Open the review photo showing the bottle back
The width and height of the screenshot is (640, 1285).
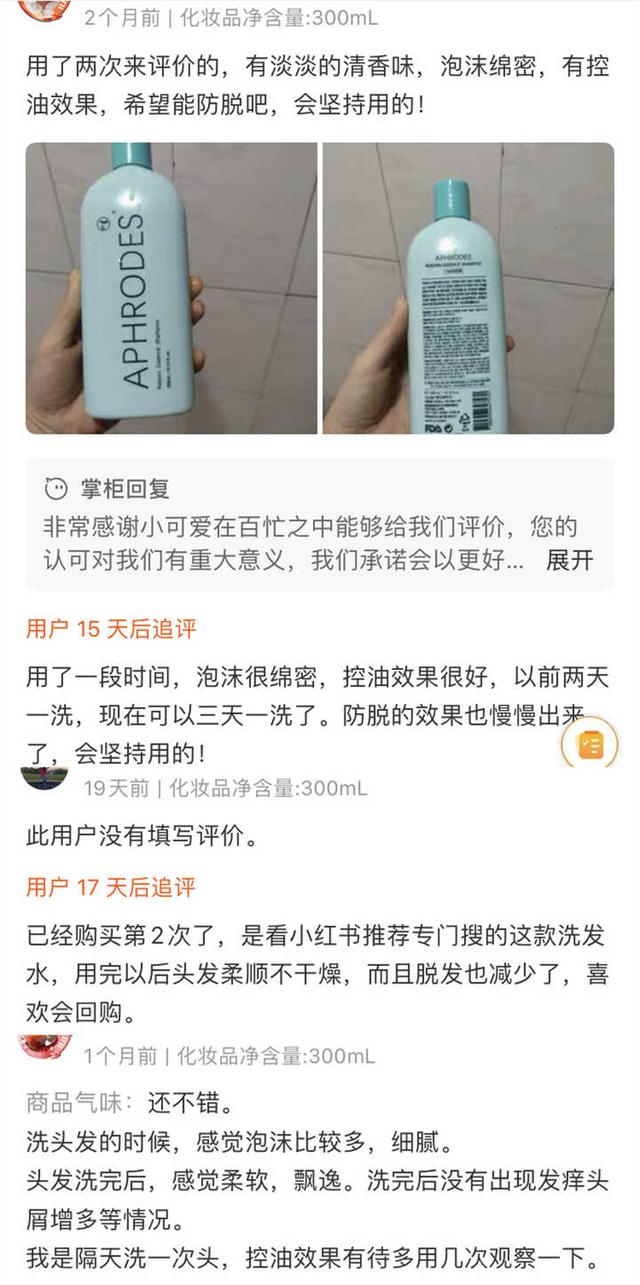pyautogui.click(x=468, y=288)
